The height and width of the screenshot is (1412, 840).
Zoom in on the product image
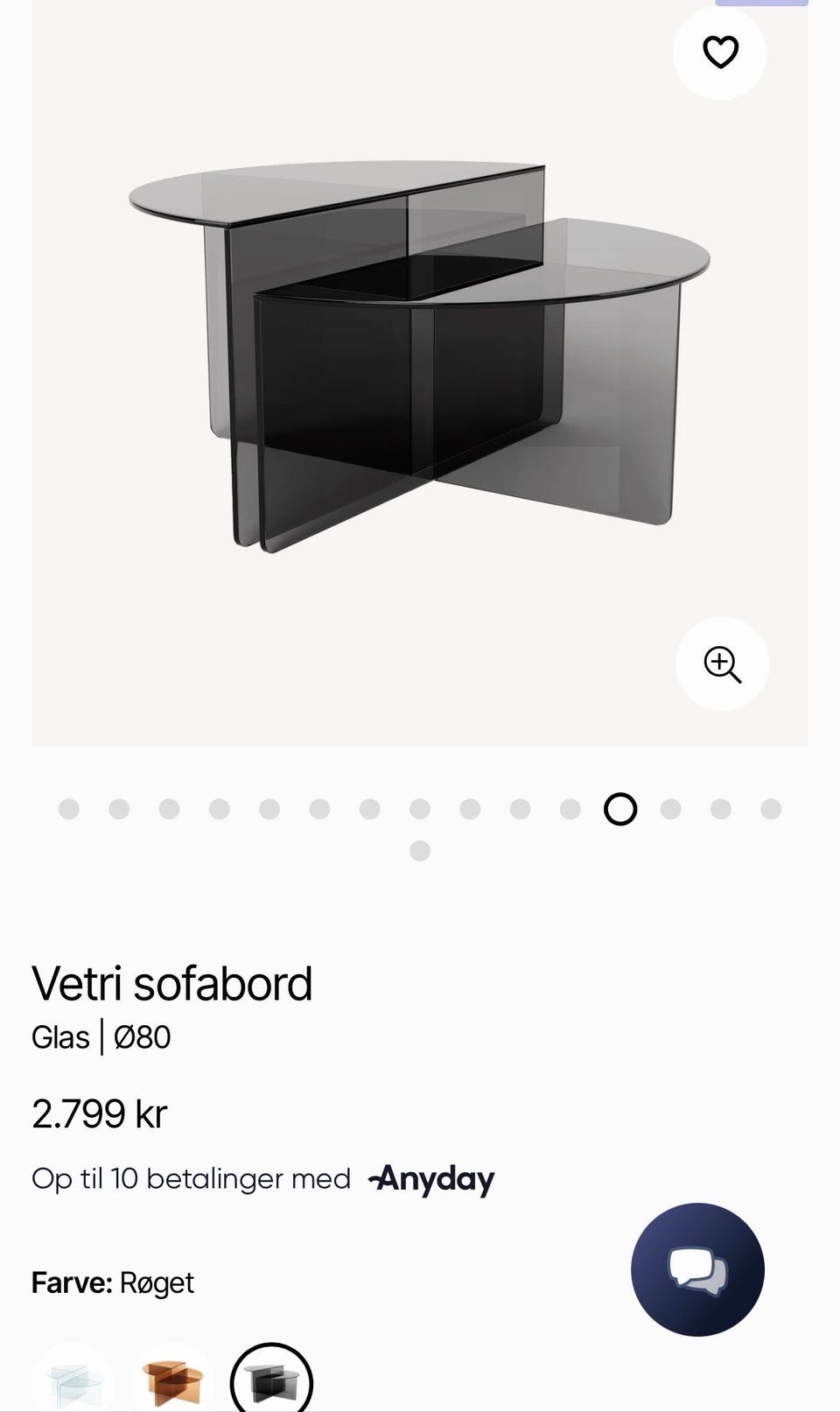pos(723,664)
